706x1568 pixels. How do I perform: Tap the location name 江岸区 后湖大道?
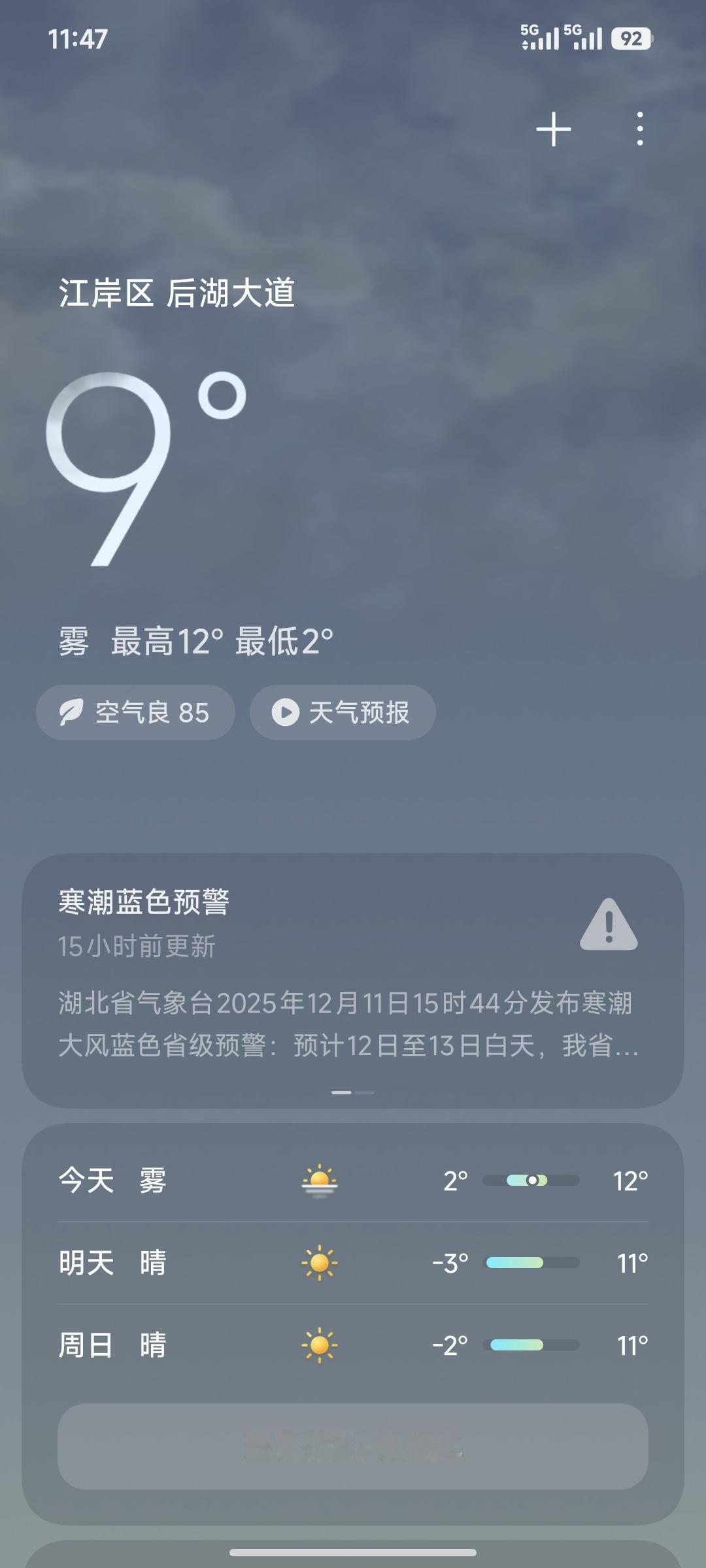point(176,293)
